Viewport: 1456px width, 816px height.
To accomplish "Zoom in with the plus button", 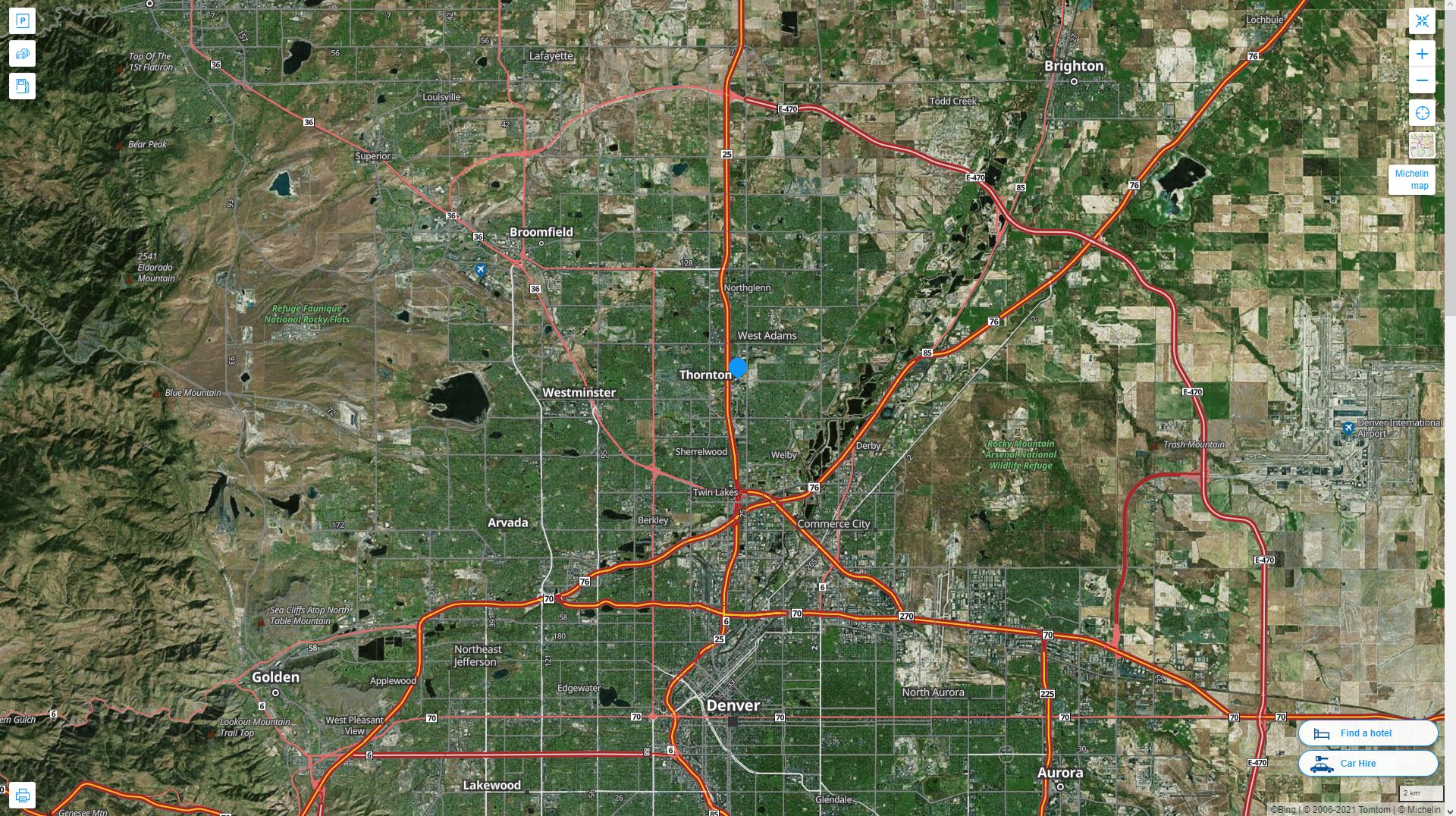I will coord(1422,54).
